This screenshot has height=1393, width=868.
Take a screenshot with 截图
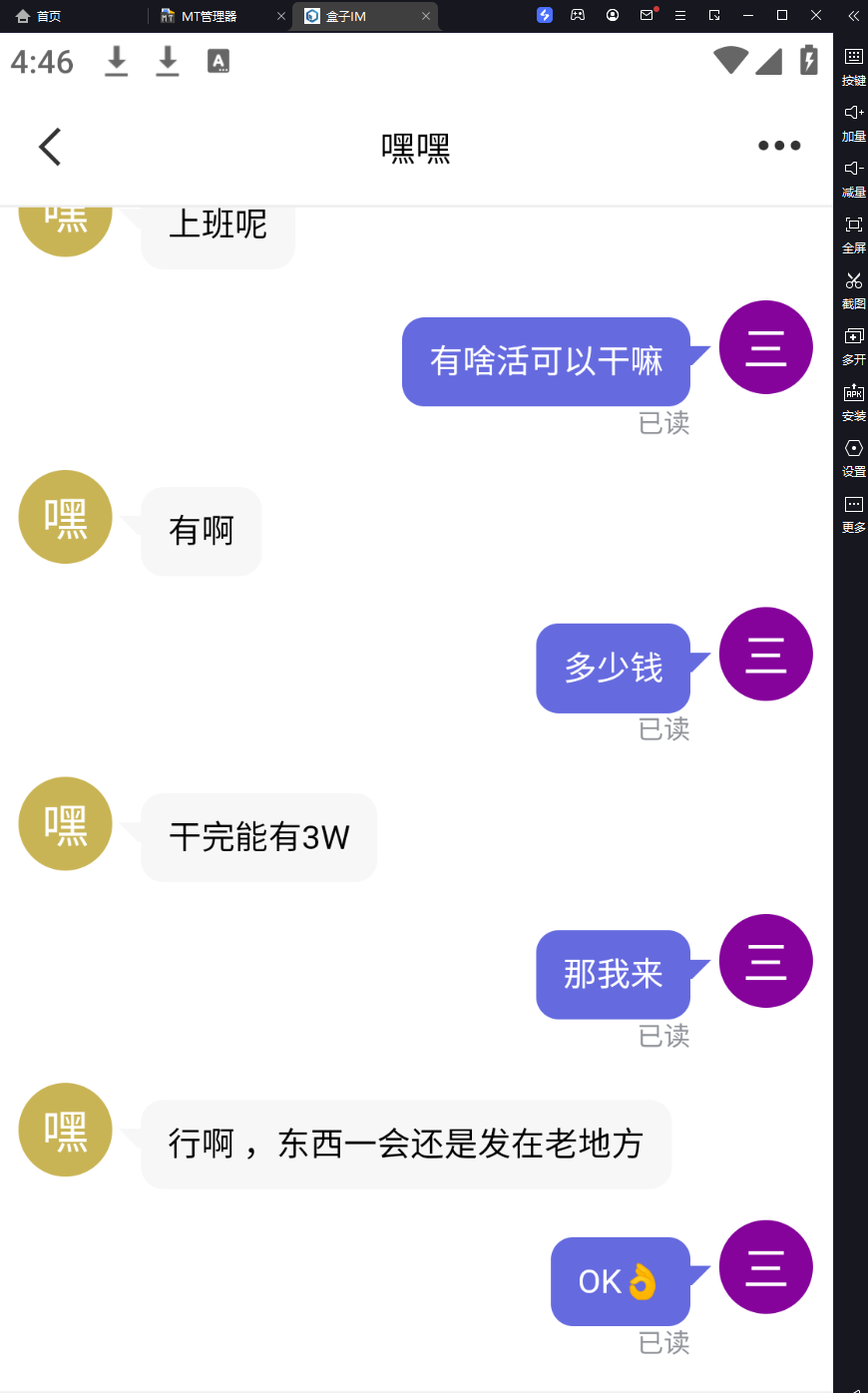coord(853,289)
